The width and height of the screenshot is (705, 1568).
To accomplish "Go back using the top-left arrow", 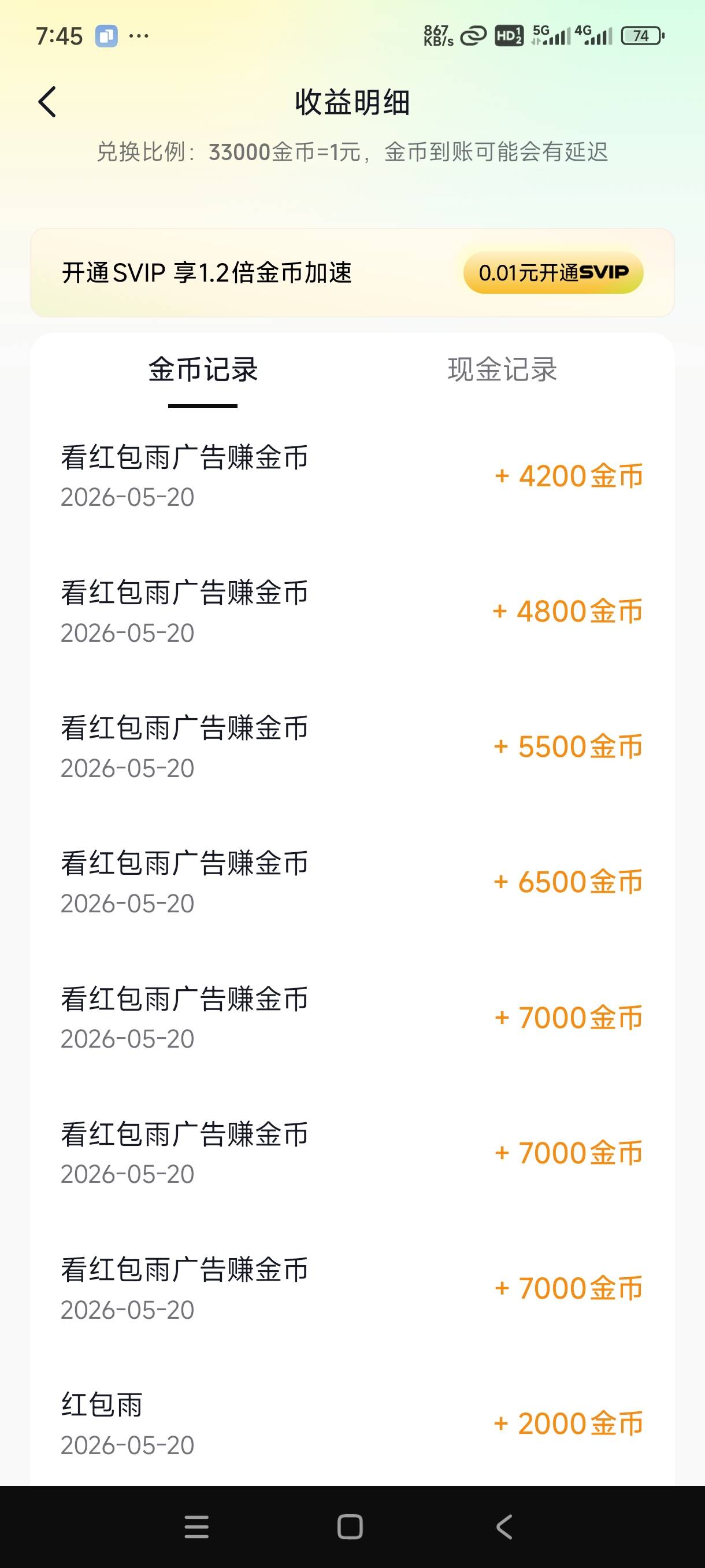I will pos(47,102).
